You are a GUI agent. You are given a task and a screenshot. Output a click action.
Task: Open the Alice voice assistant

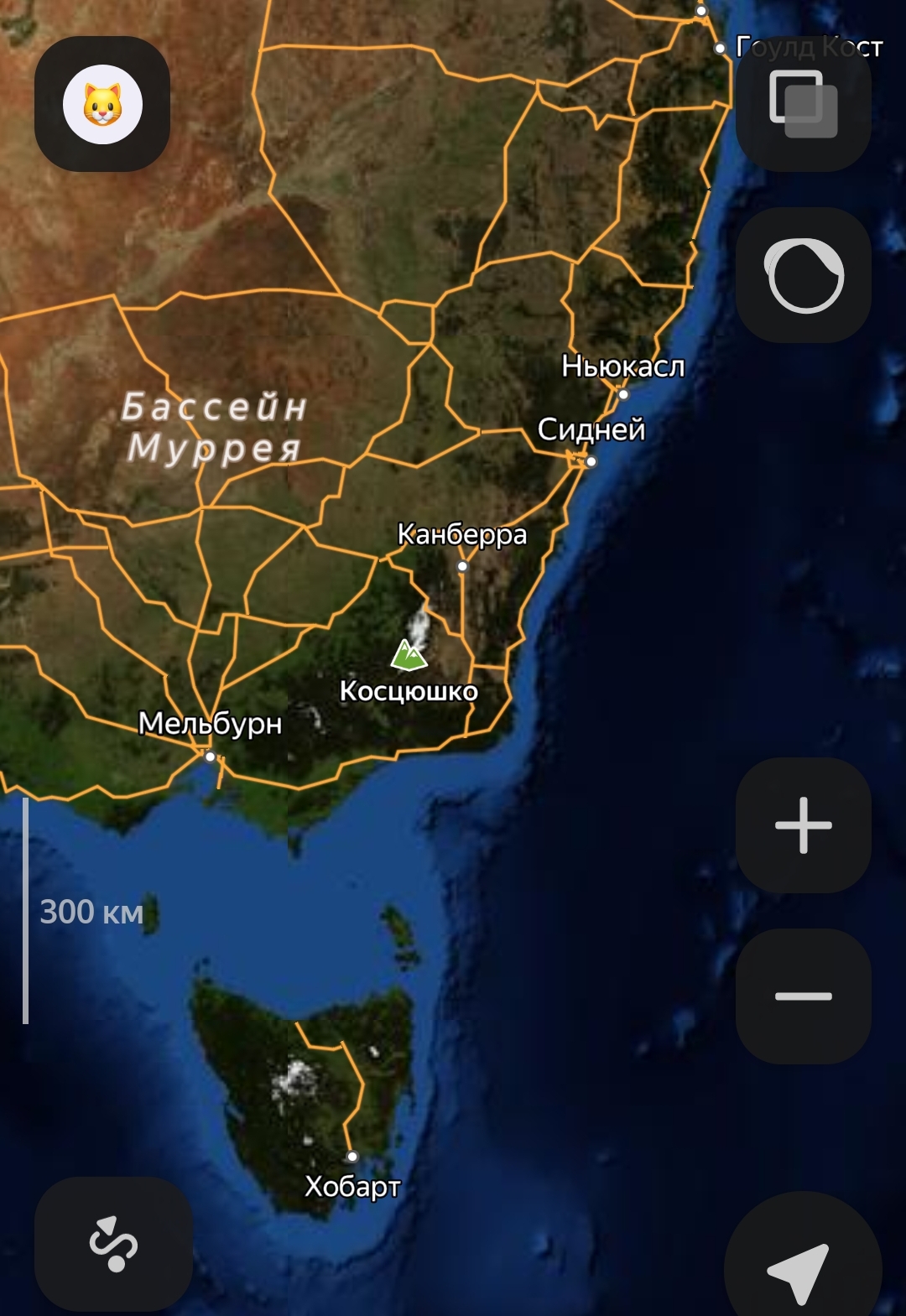click(x=803, y=275)
